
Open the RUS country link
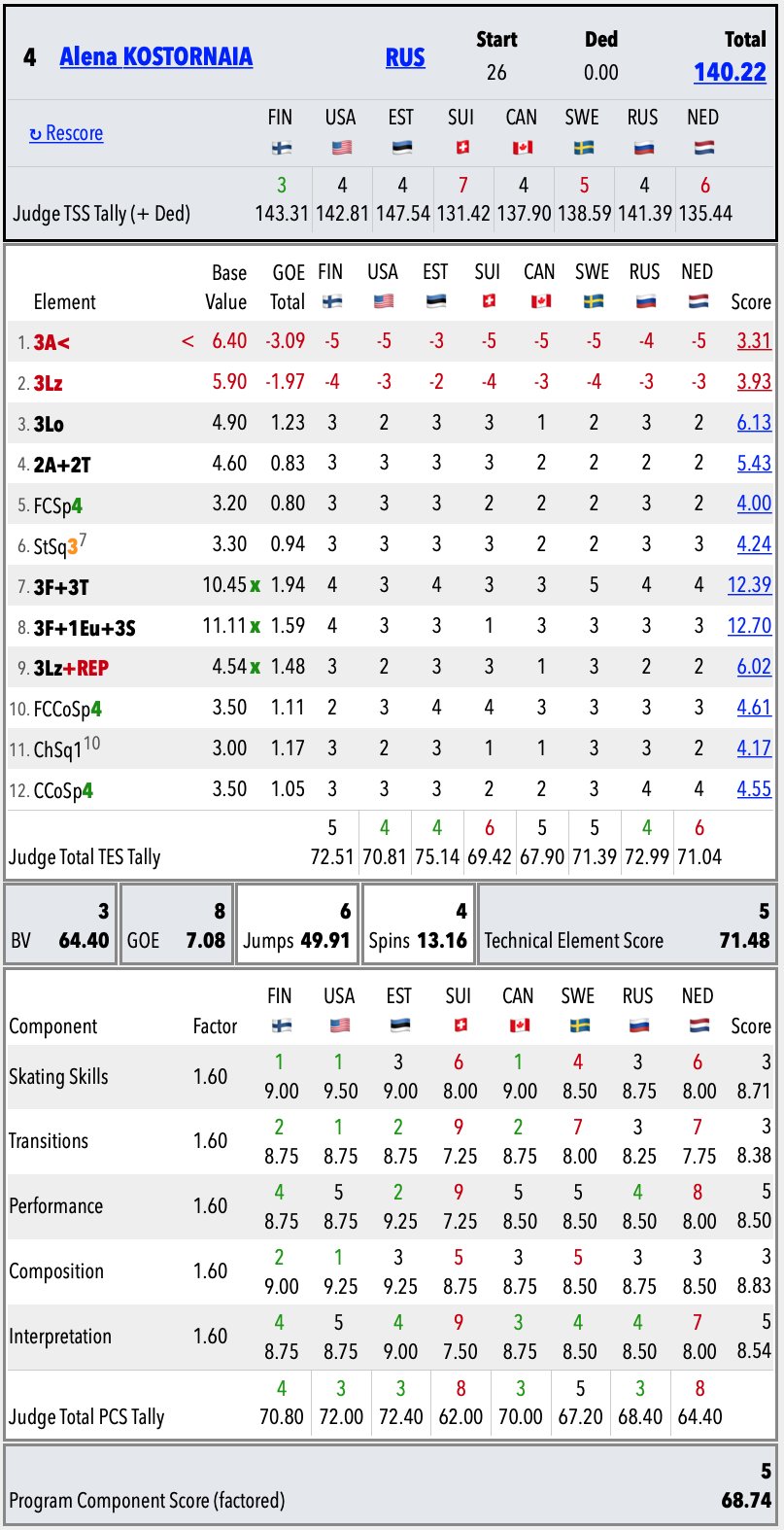404,58
